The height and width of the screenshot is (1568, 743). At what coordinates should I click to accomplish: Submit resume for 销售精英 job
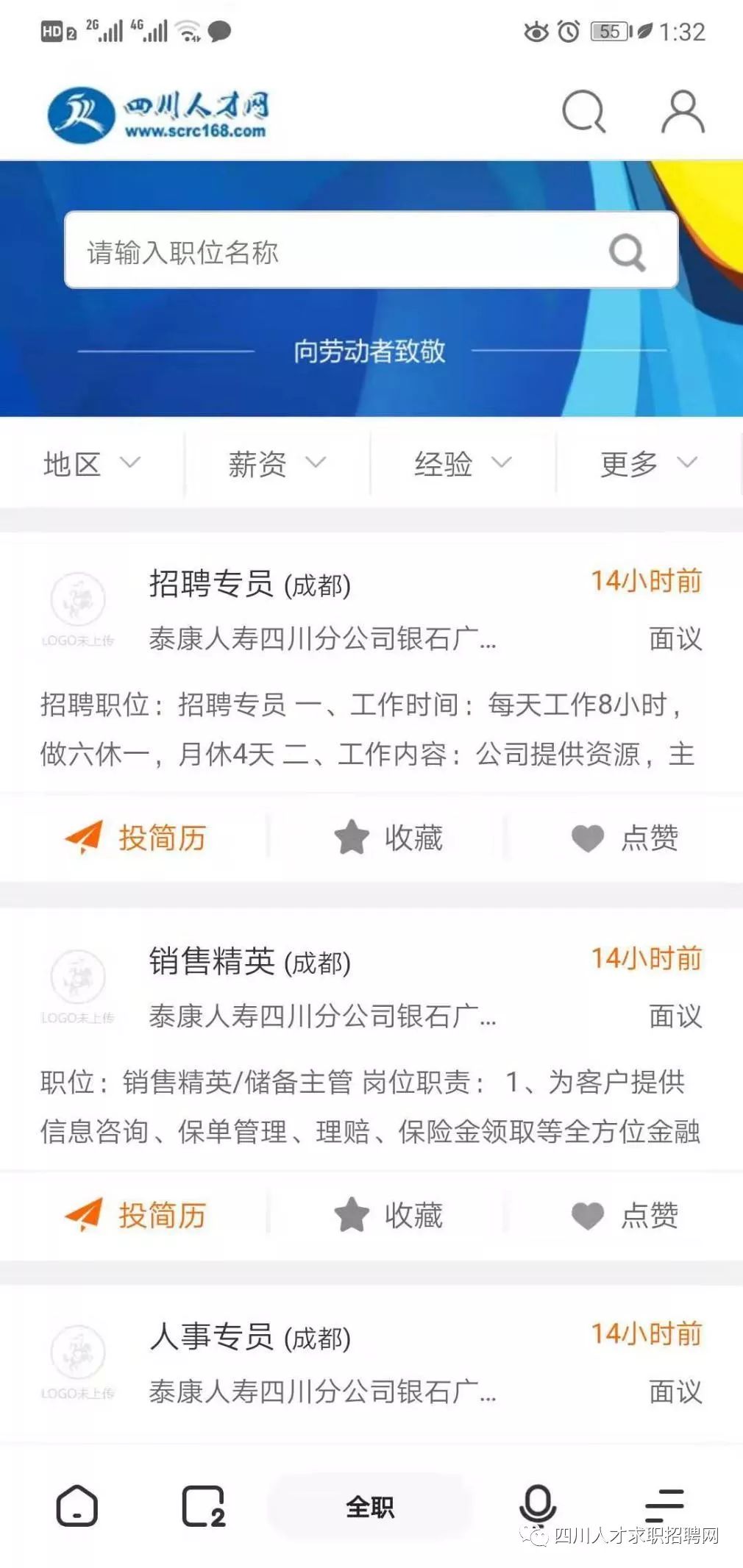pos(135,1215)
